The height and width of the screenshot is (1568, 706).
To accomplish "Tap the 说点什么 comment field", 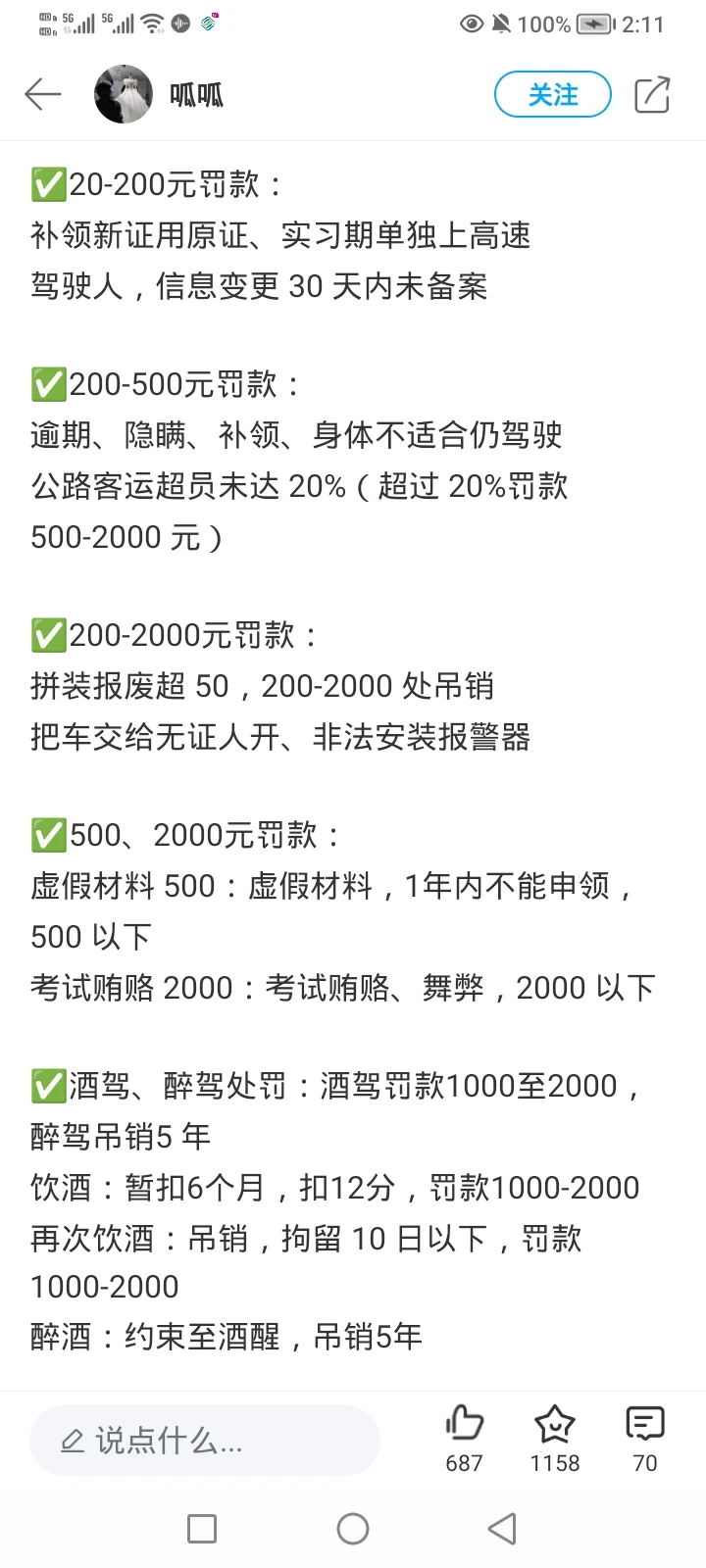I will (205, 1441).
